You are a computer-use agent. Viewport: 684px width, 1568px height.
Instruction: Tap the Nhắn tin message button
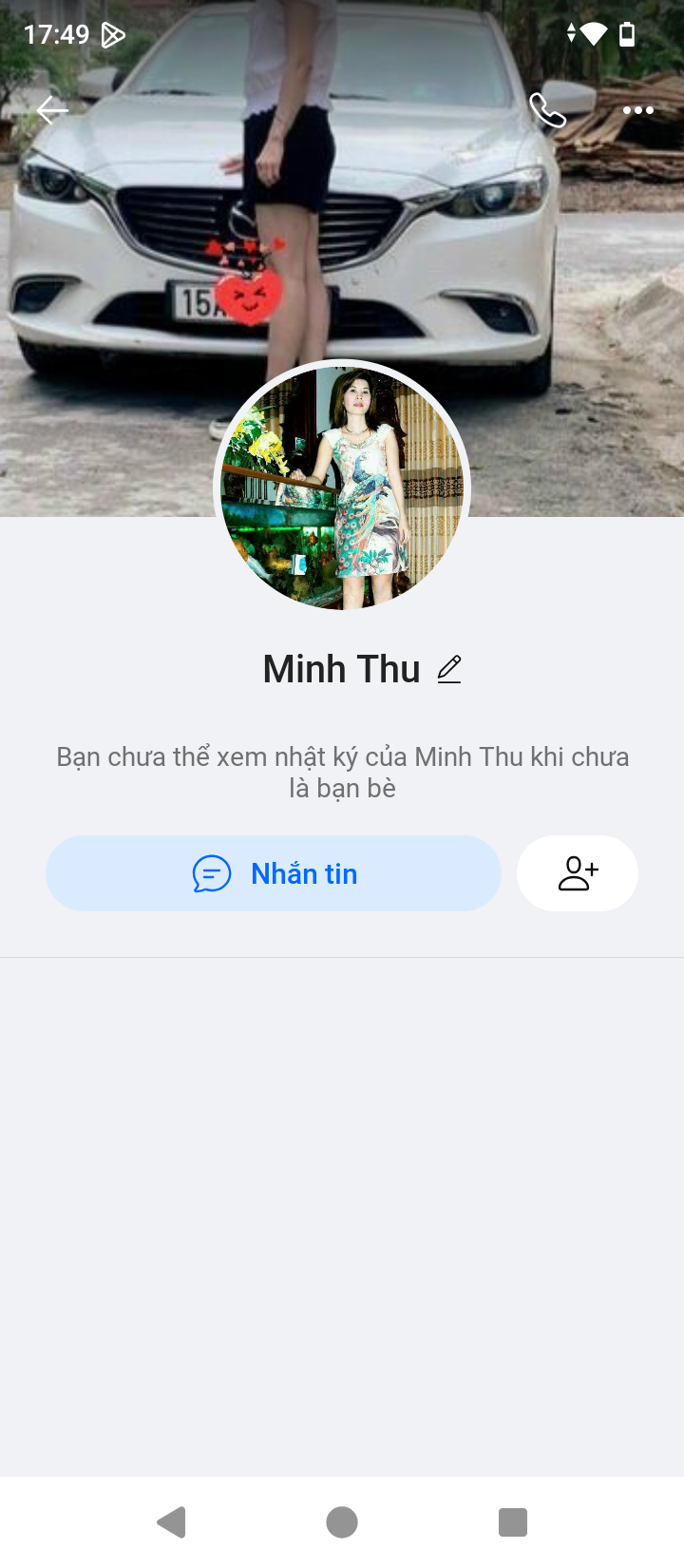(x=274, y=873)
